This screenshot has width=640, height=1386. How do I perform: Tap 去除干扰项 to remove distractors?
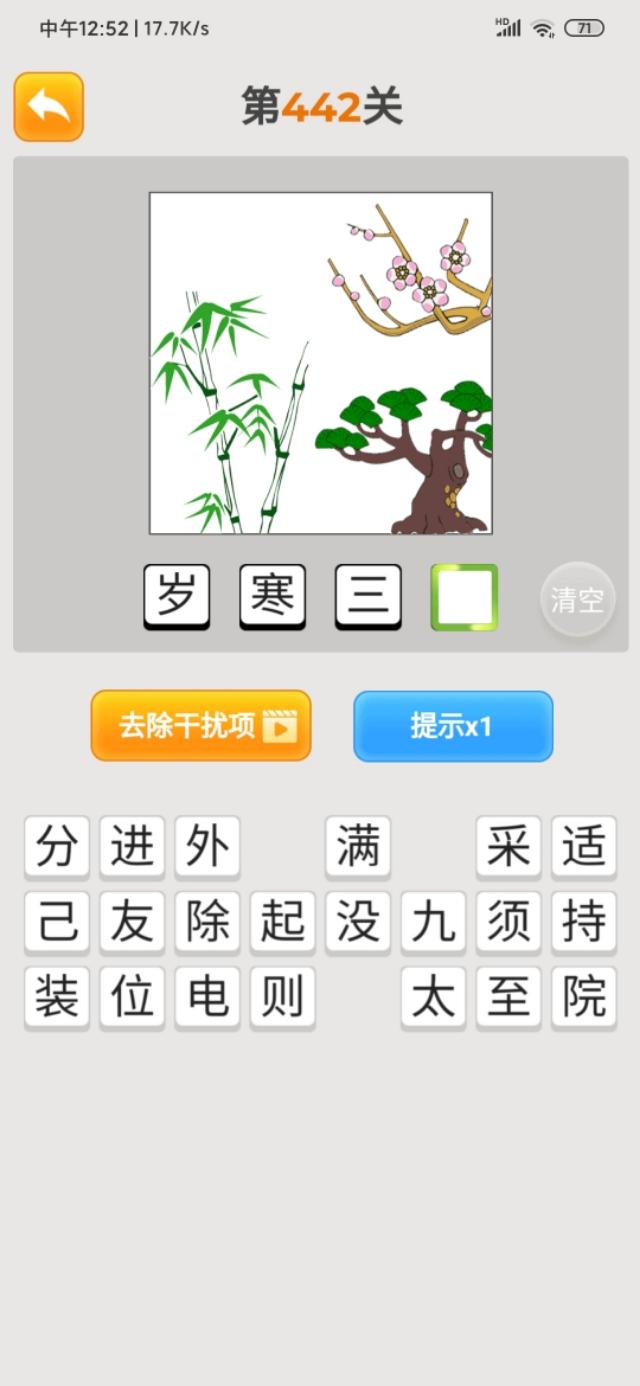[x=201, y=726]
